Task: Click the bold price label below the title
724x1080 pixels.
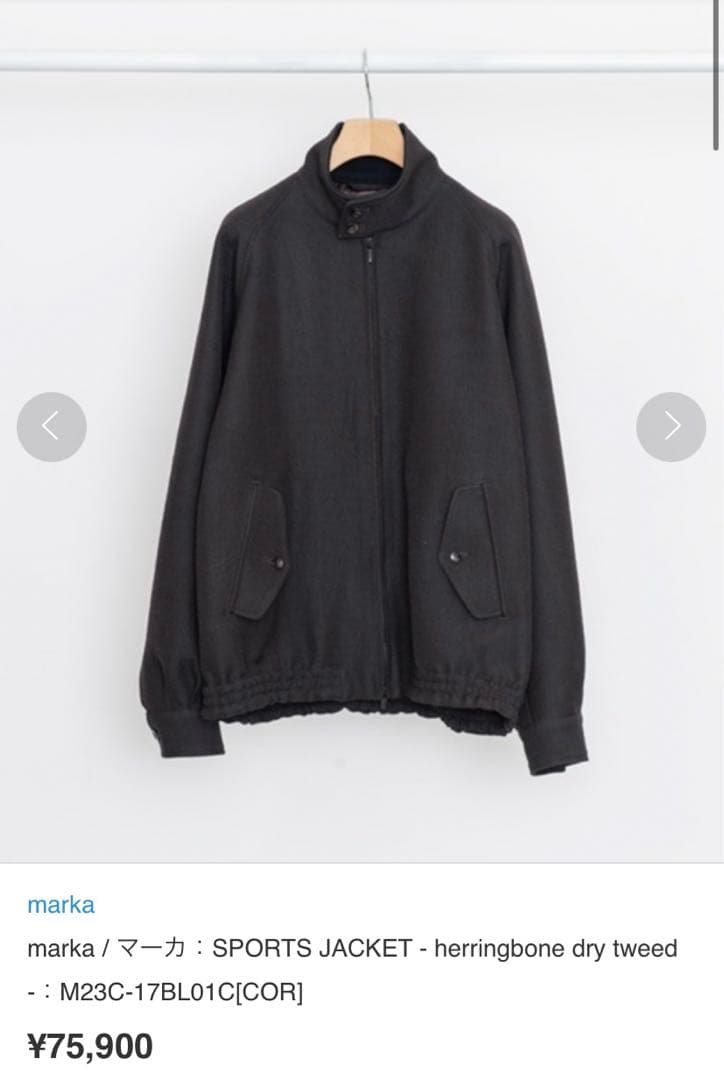Action: coord(90,1048)
